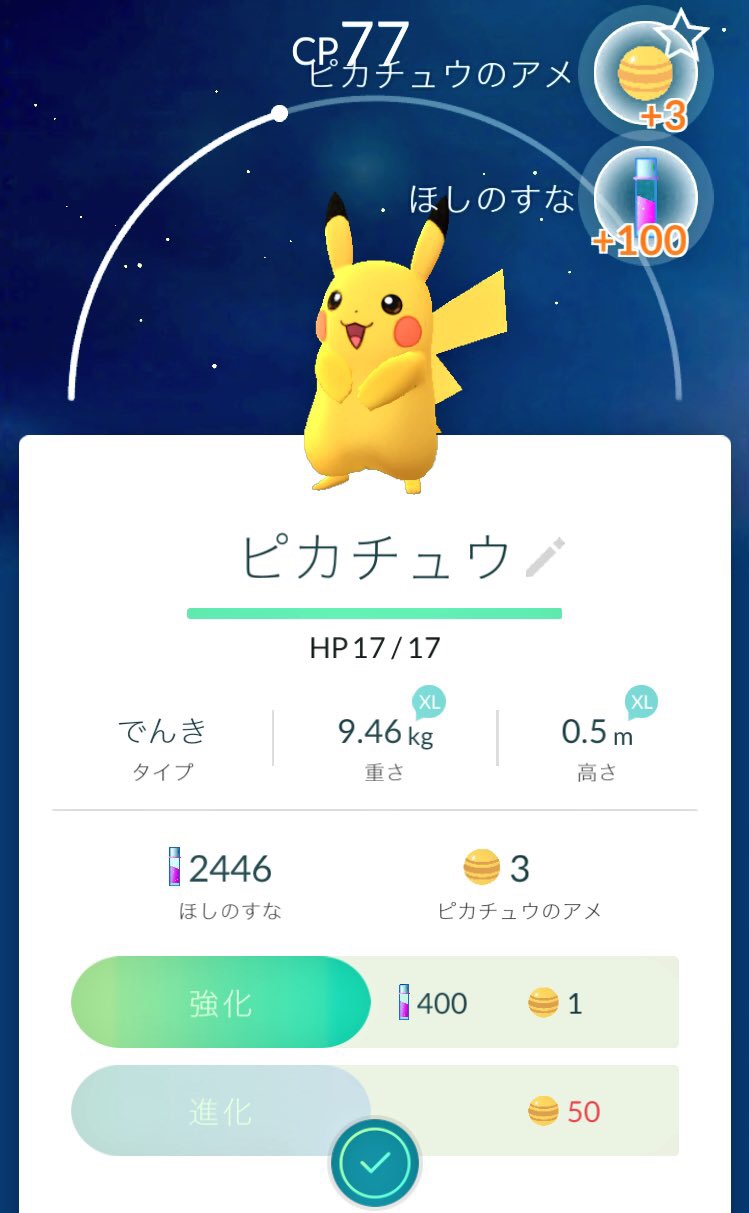The height and width of the screenshot is (1213, 749).
Task: Confirm with the round checkmark button
Action: 374,1162
